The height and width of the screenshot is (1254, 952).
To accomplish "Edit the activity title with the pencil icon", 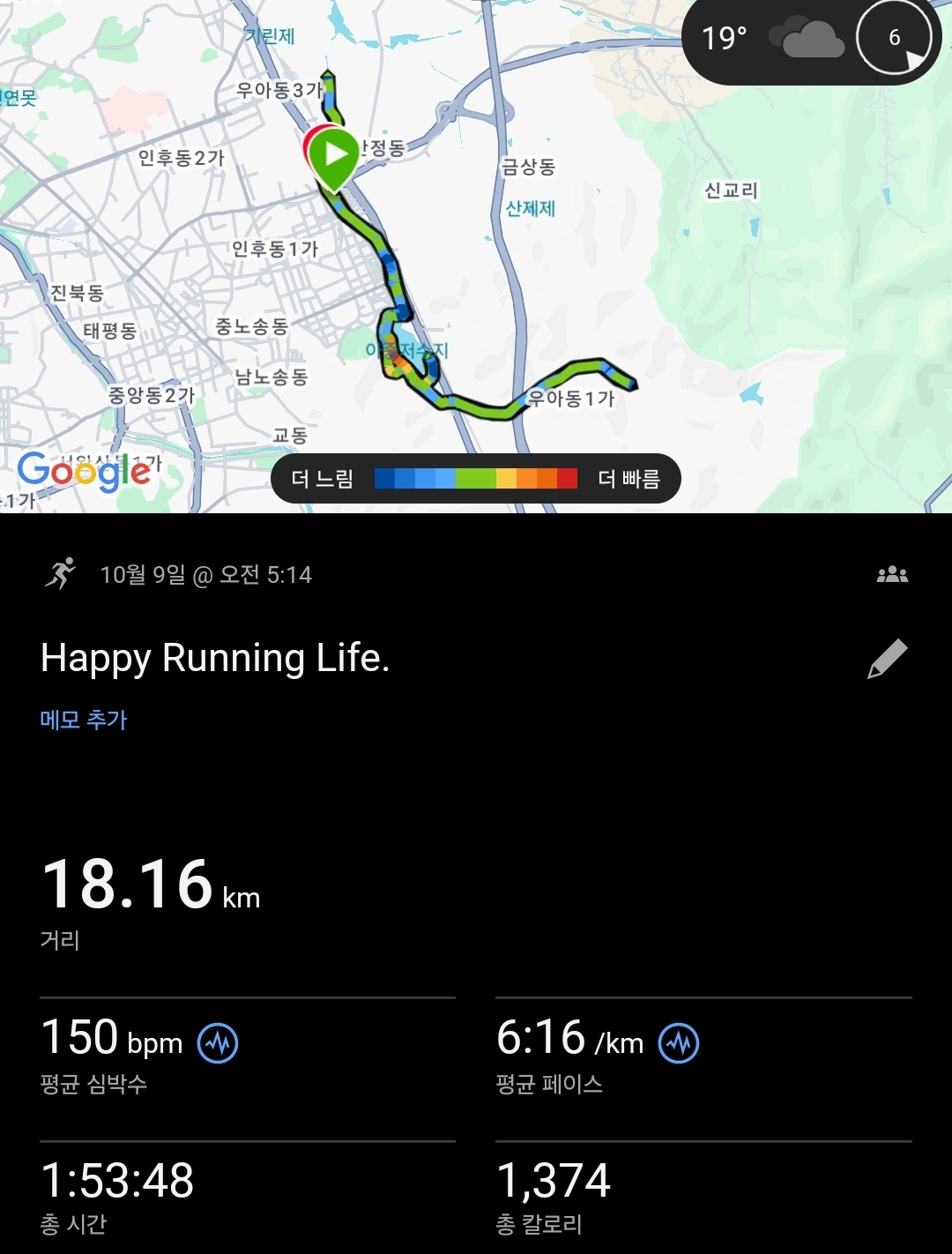I will click(x=887, y=659).
